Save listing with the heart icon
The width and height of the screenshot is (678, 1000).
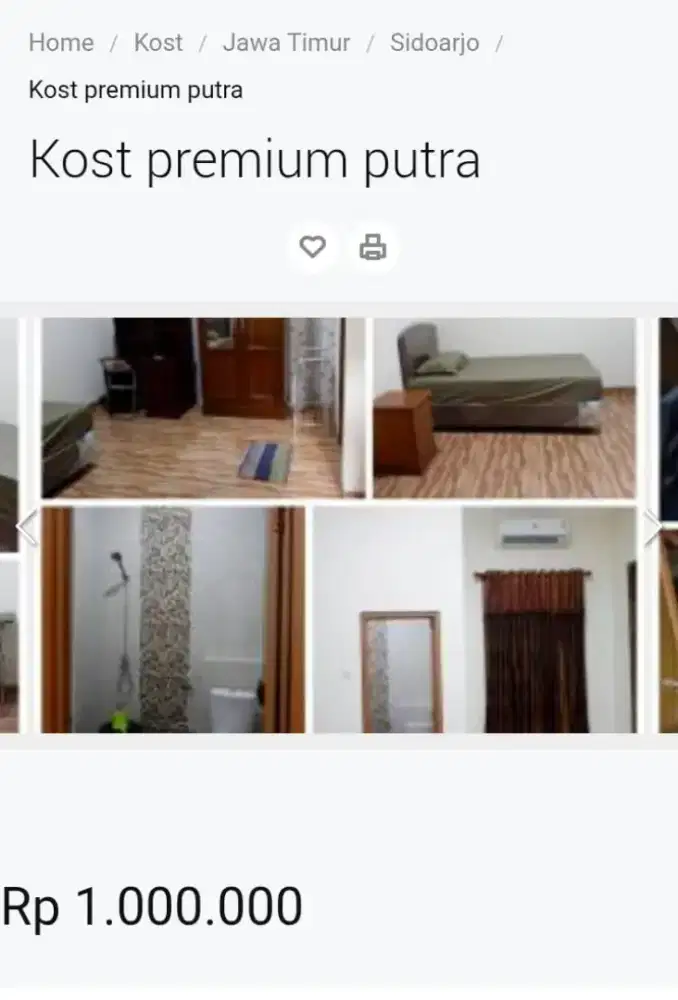click(313, 246)
